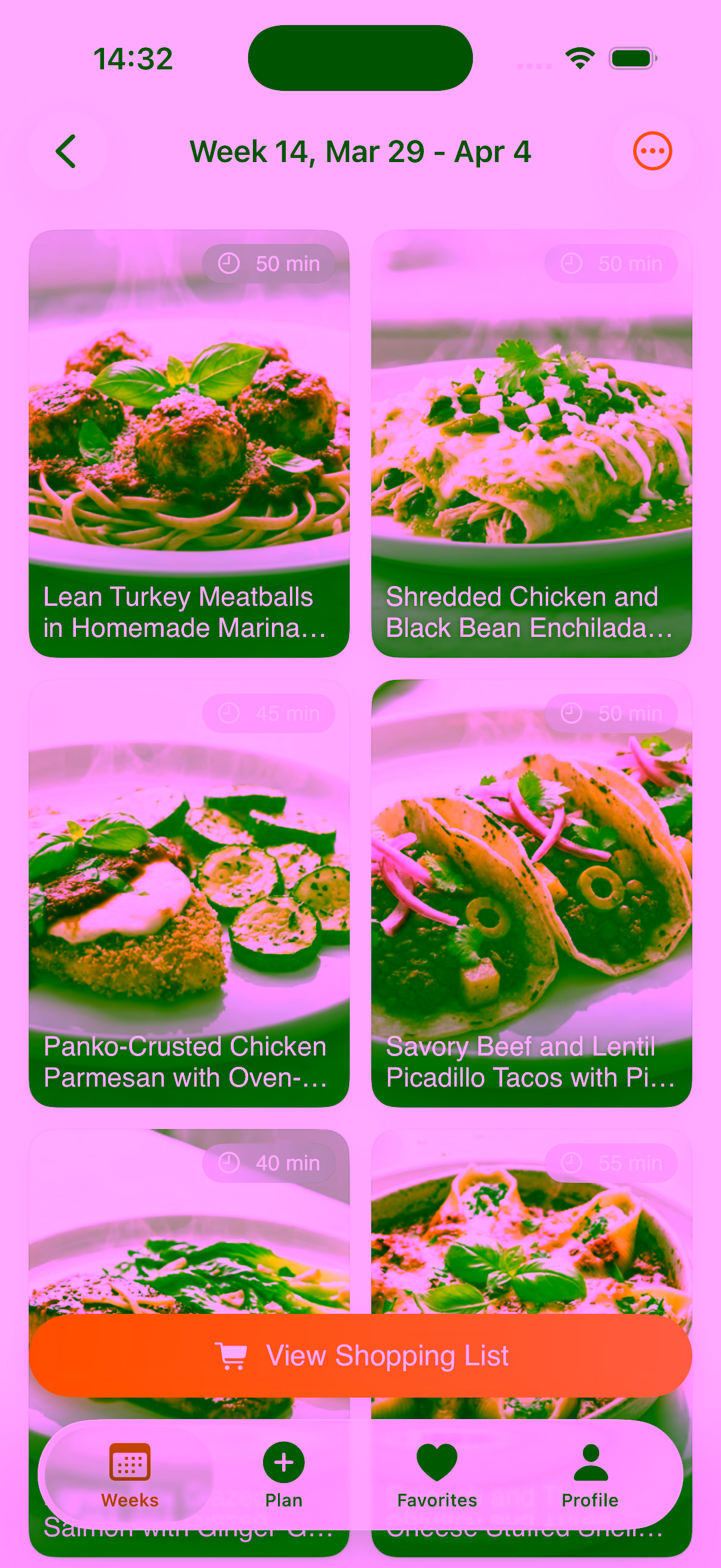The width and height of the screenshot is (721, 1568).
Task: Tap the 45 min badge on Chicken Parmesan
Action: coord(270,713)
